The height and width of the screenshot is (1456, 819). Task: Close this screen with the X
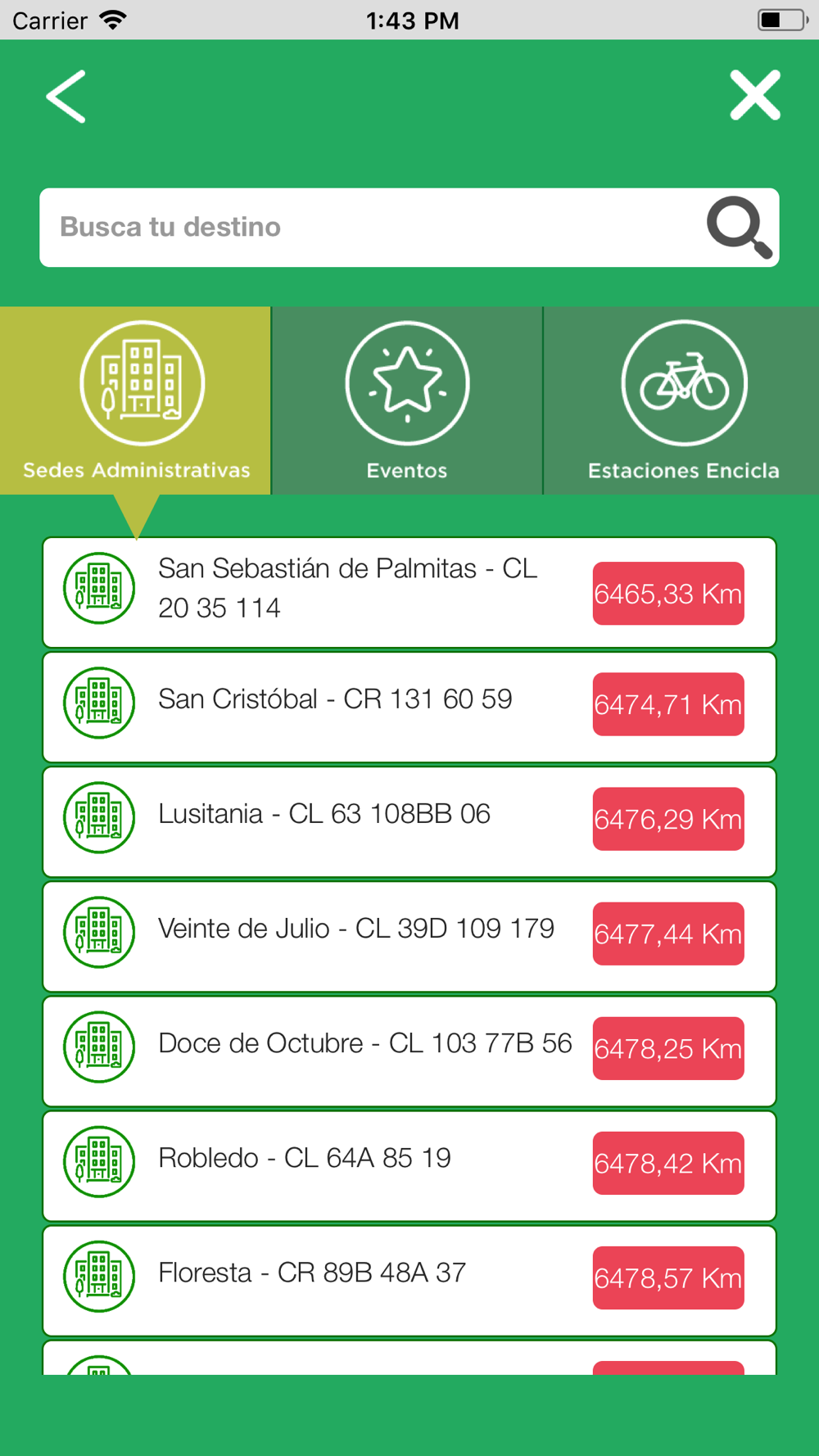[x=755, y=96]
